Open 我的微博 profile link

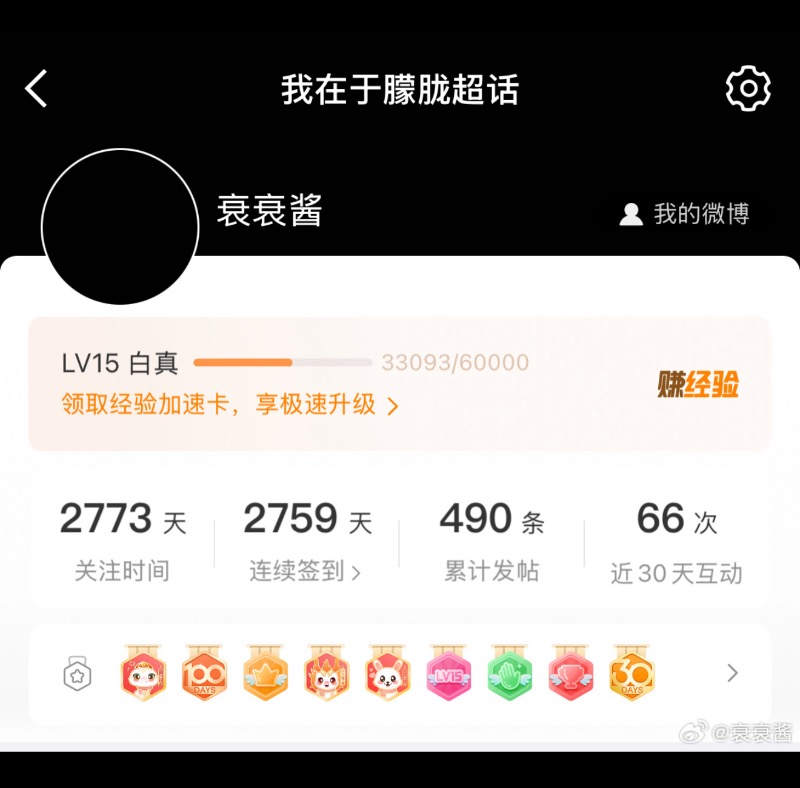(685, 214)
